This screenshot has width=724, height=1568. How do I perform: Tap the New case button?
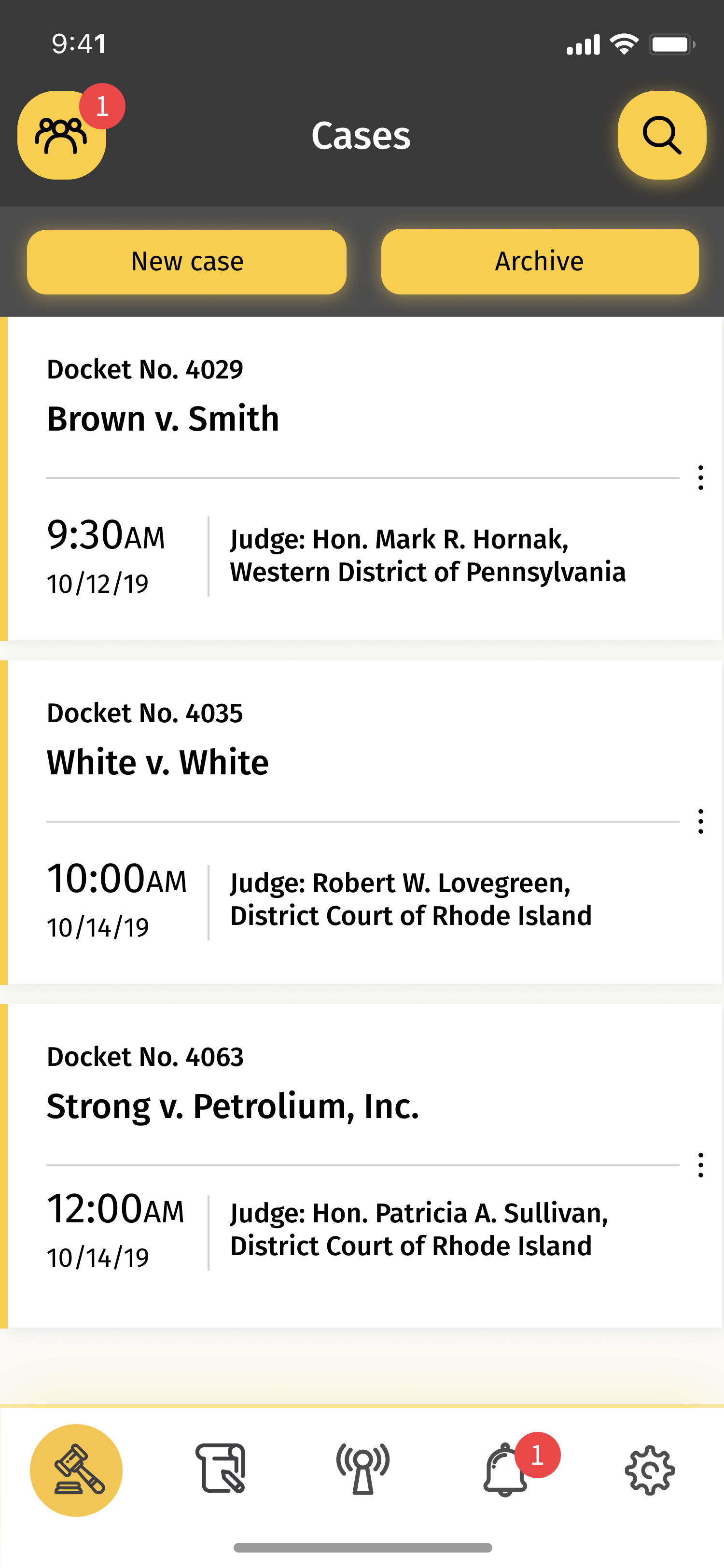[187, 262]
